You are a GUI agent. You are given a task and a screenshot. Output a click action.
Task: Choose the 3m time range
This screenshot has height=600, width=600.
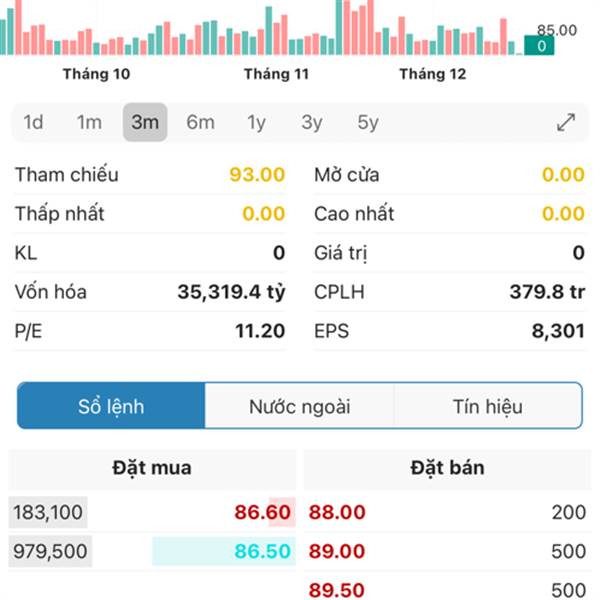tap(145, 123)
